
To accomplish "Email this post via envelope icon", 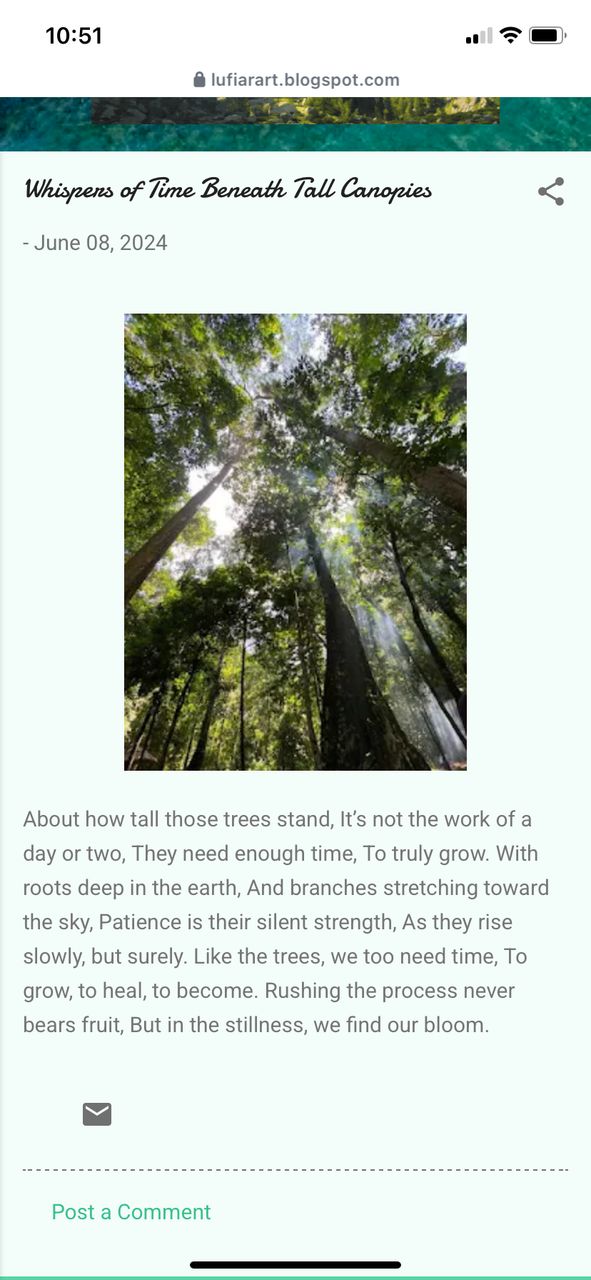I will pos(97,1114).
